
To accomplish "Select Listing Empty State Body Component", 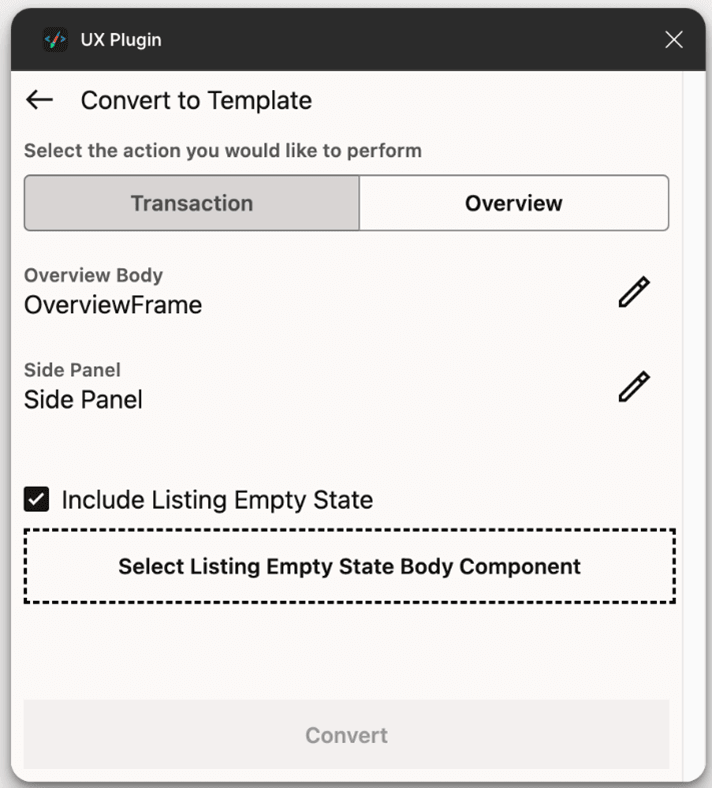I will tap(349, 566).
